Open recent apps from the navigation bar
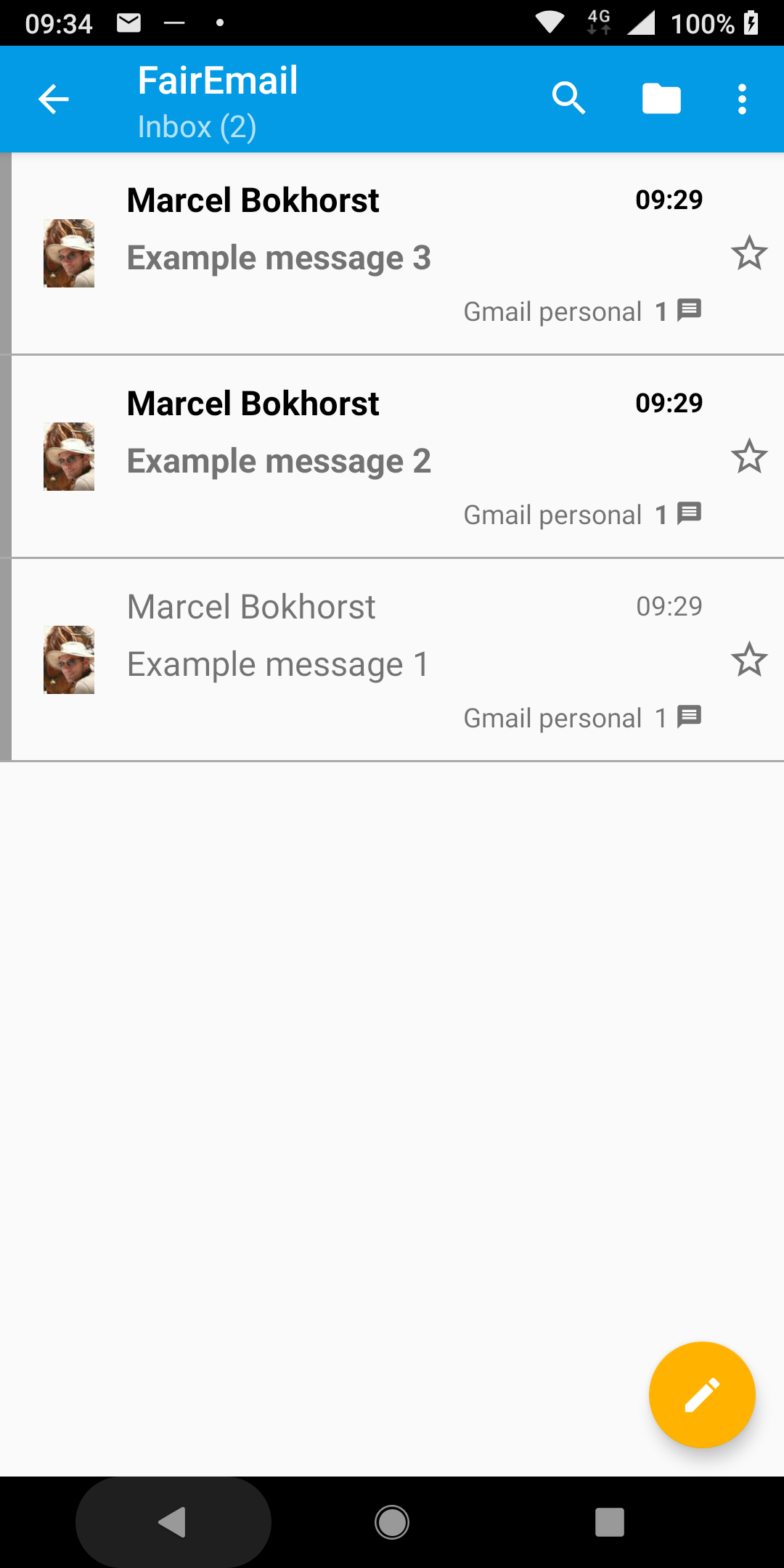Screen dimensions: 784x1568 pos(609,1522)
